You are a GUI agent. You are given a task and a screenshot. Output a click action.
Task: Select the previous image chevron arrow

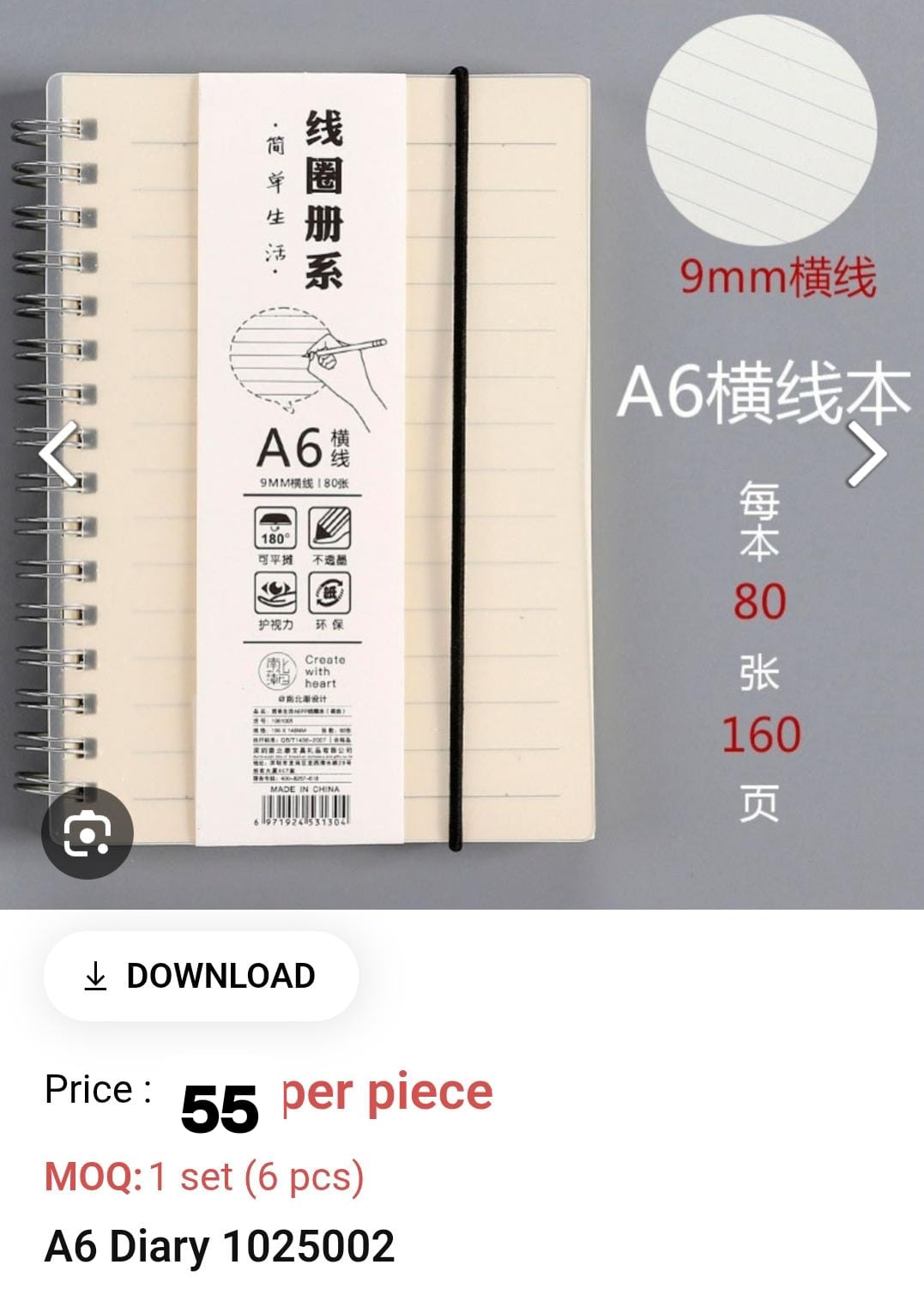(56, 453)
